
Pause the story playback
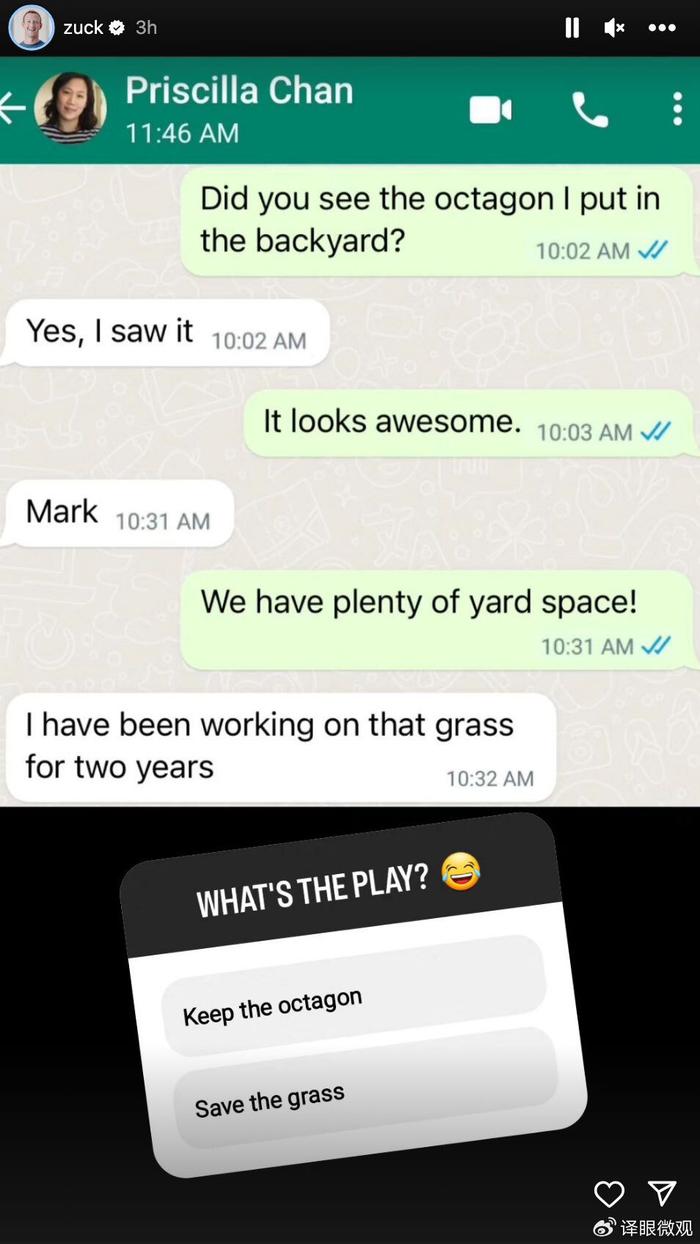coord(572,28)
